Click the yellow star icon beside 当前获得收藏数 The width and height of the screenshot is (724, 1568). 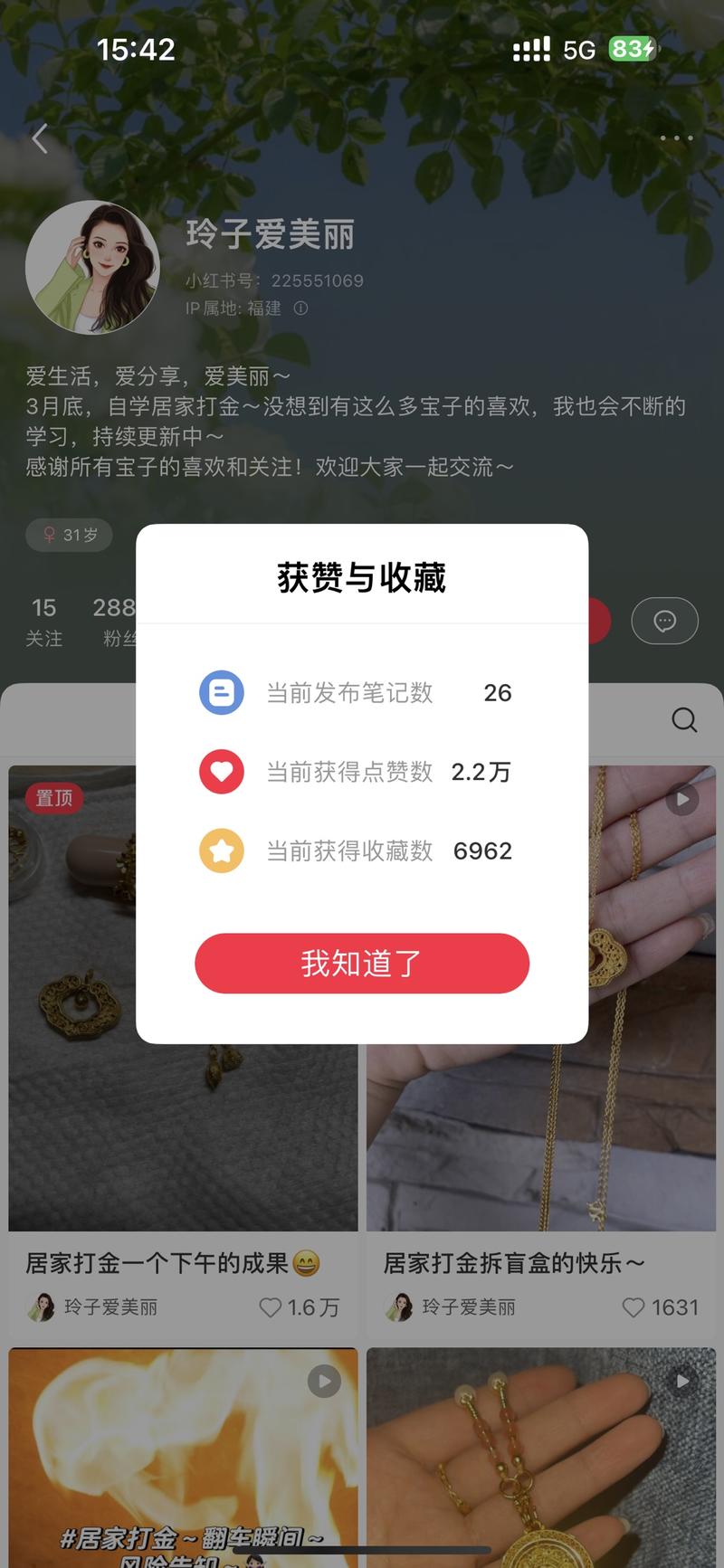point(221,851)
